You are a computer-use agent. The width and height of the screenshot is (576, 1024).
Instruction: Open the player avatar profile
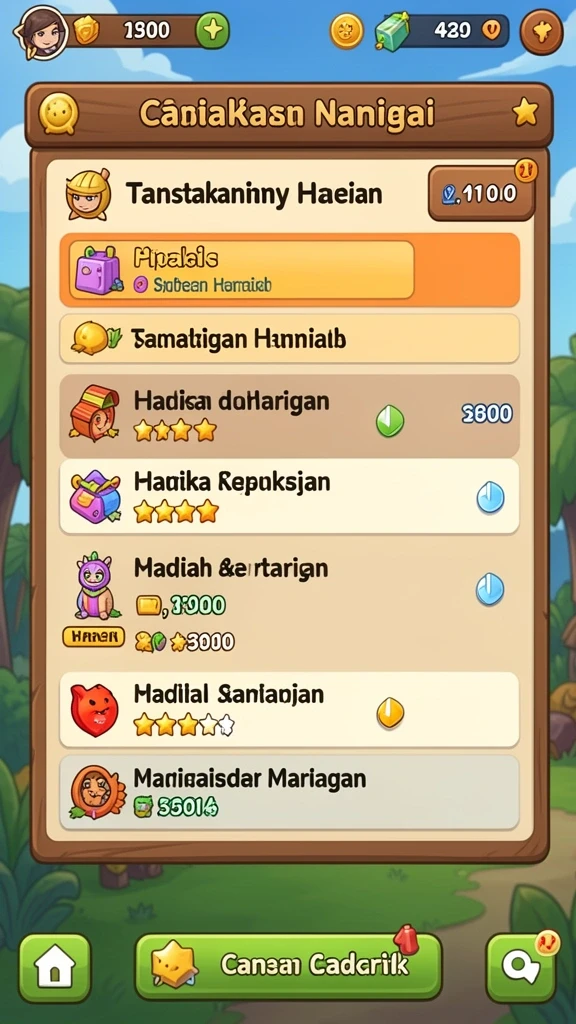coord(40,31)
